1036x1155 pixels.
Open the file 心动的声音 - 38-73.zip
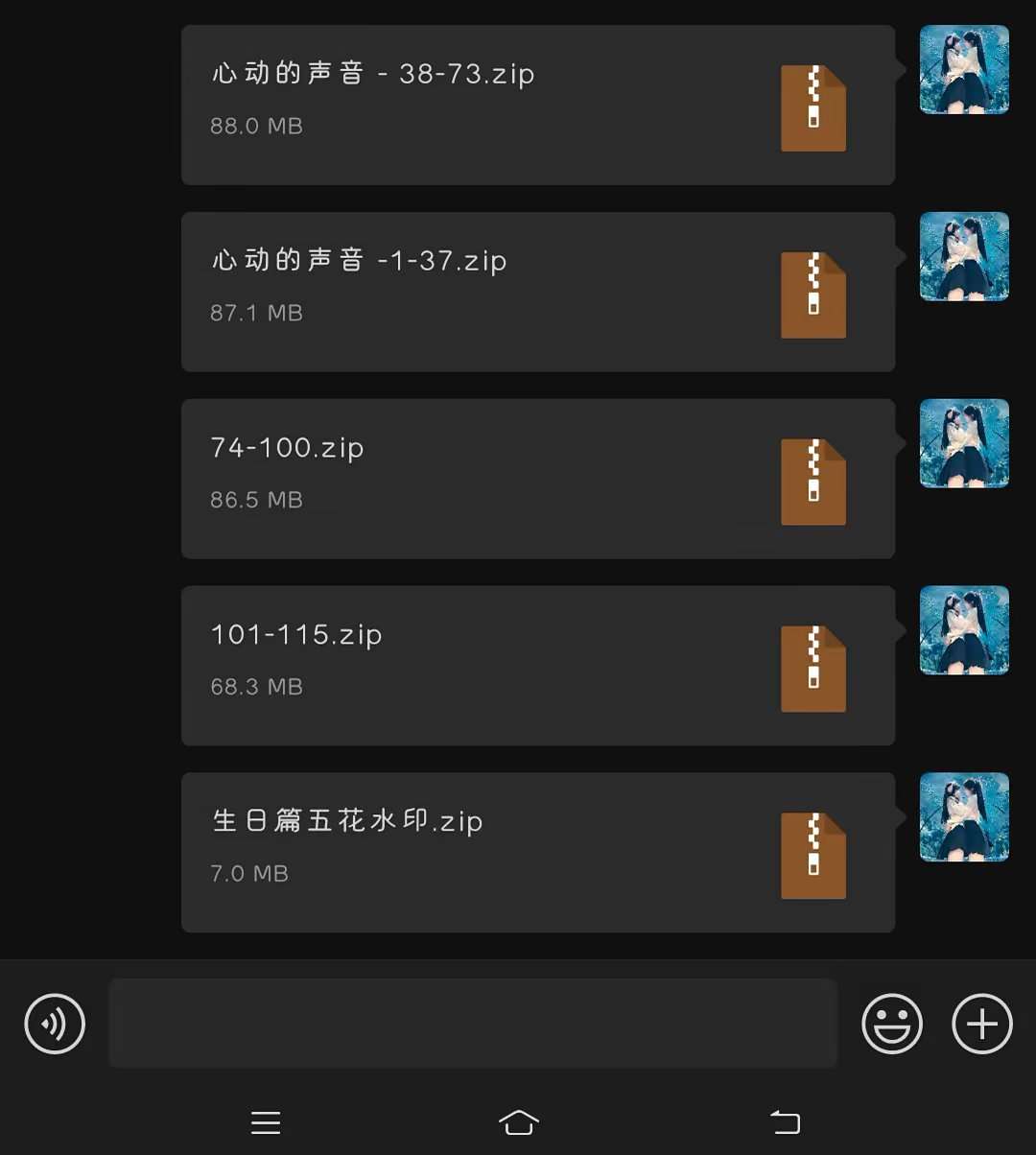(x=537, y=105)
